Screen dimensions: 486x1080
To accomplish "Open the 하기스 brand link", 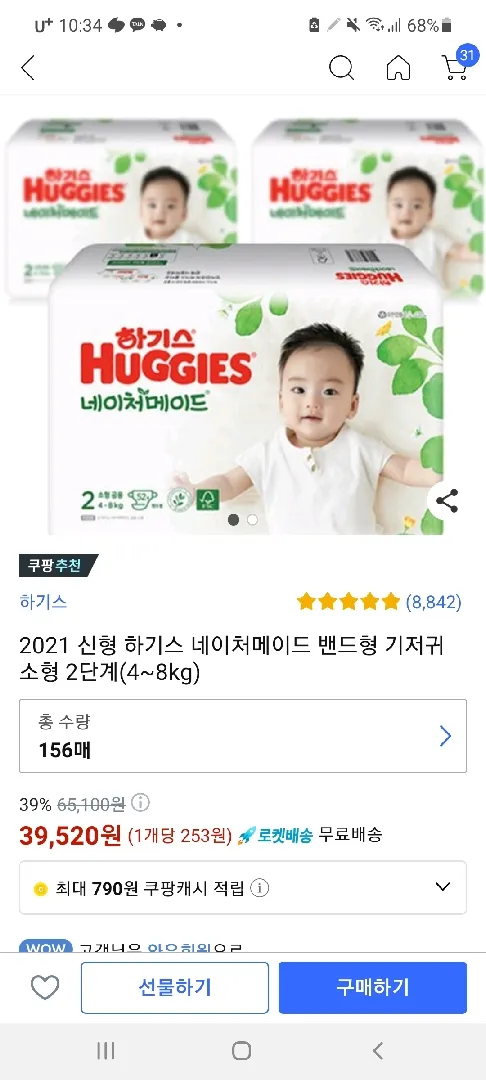I will (43, 601).
